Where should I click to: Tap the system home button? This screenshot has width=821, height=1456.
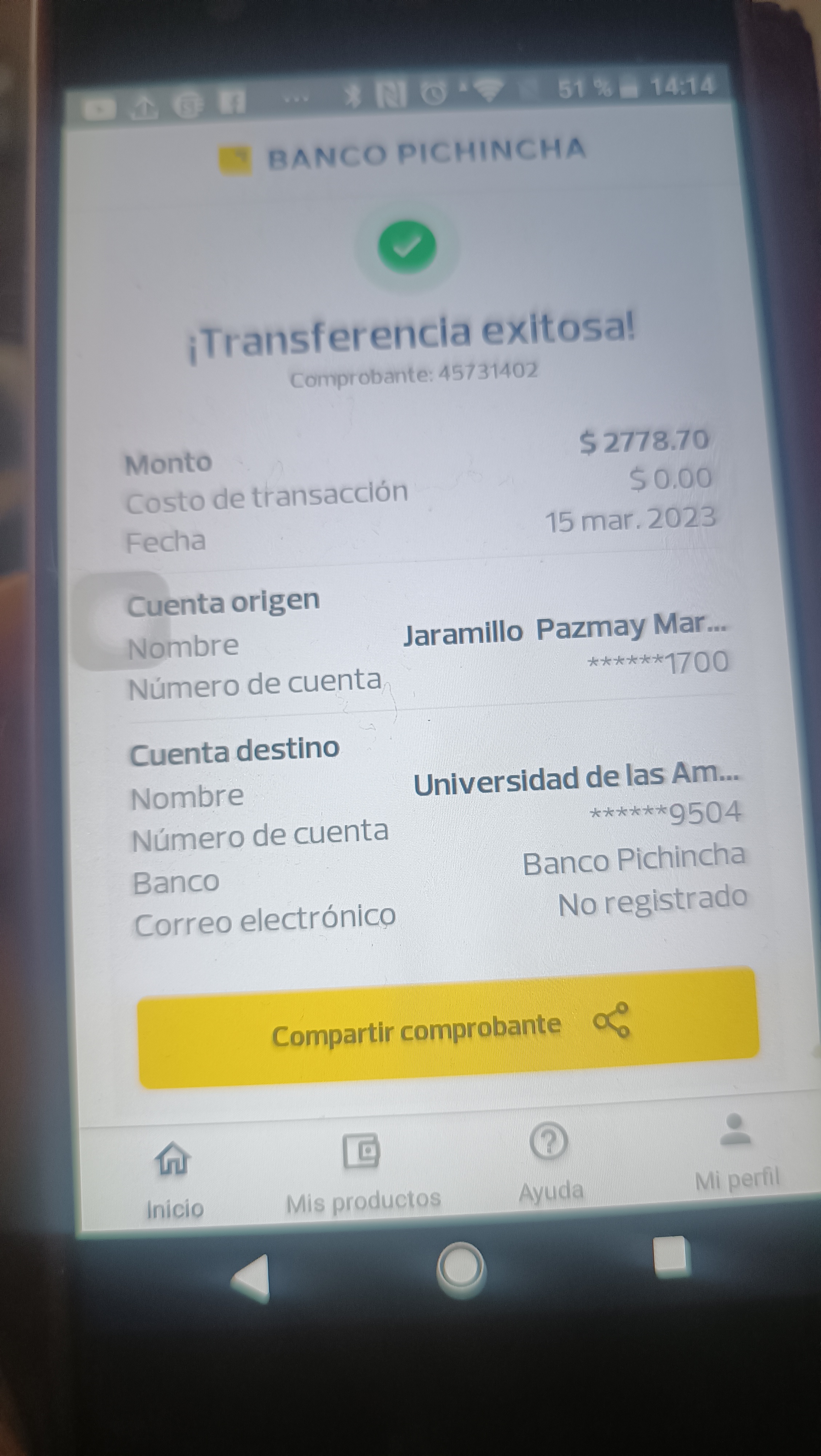[x=460, y=1268]
